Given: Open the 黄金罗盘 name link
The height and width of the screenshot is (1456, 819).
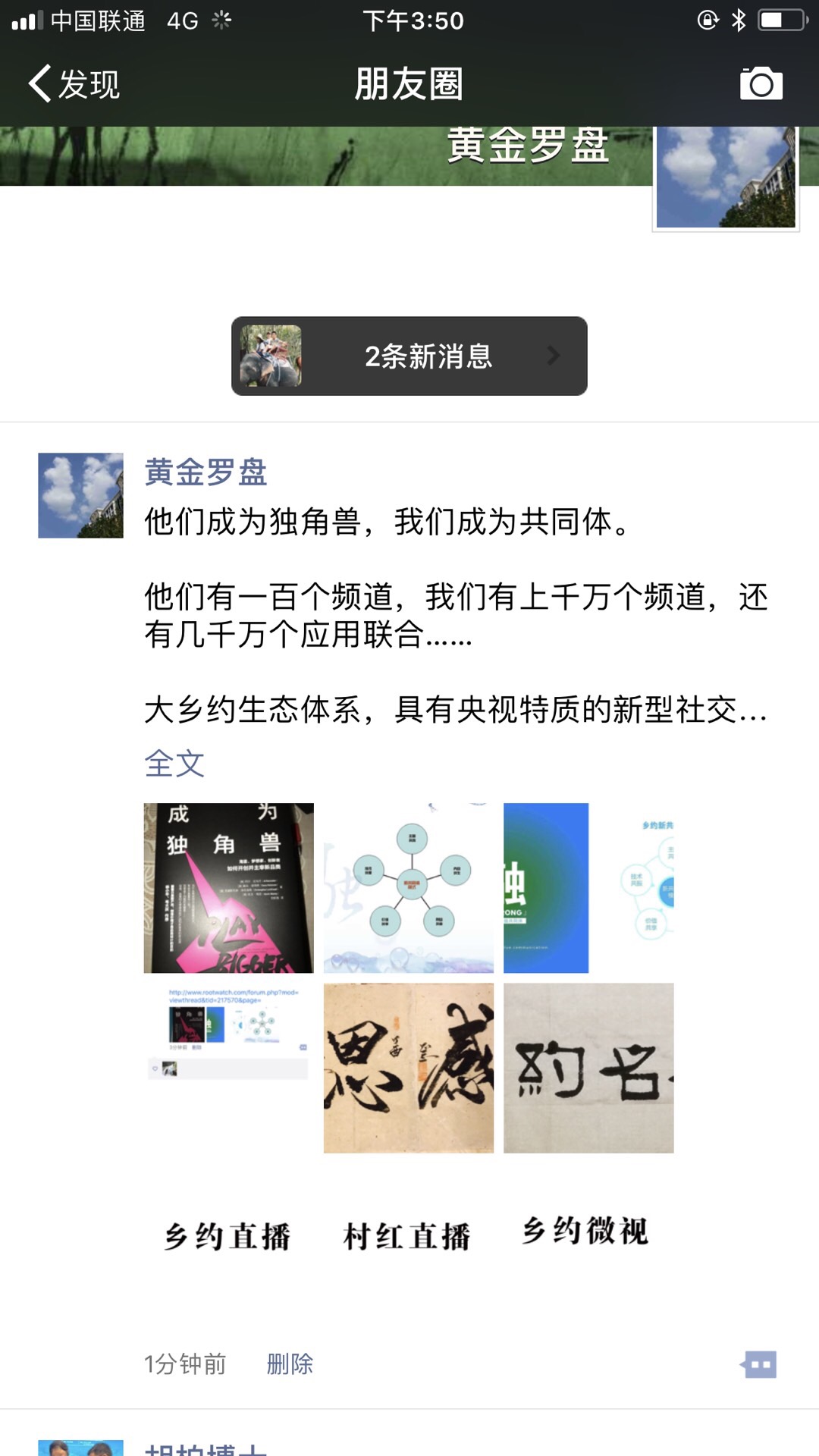Looking at the screenshot, I should point(206,472).
